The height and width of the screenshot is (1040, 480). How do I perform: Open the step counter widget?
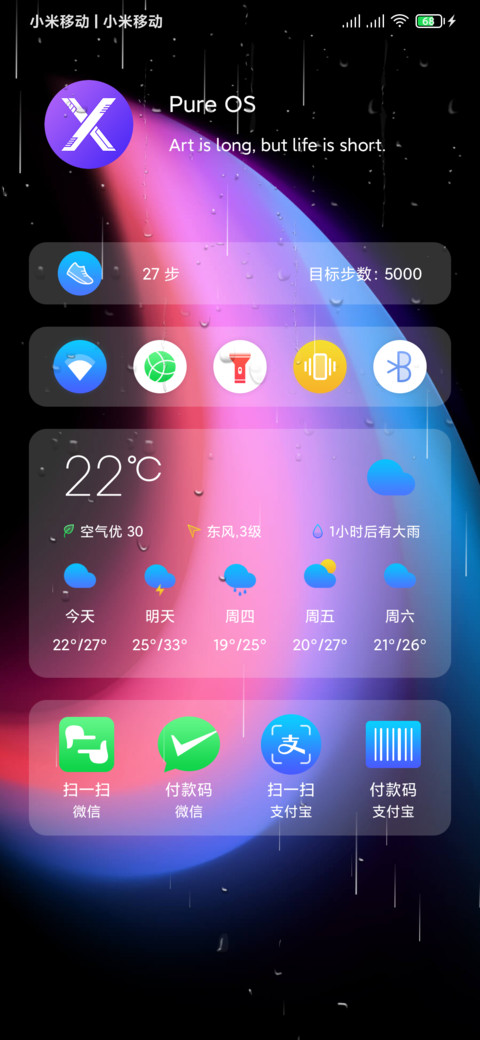(x=239, y=273)
